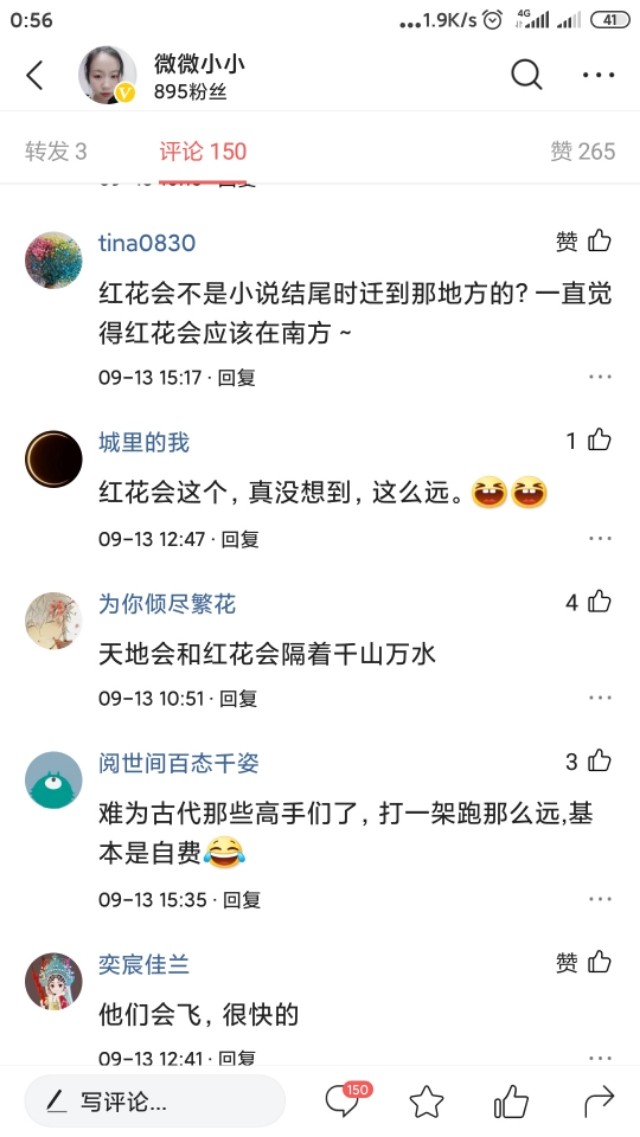The image size is (640, 1137).
Task: Open more options on 城里的我's comment
Action: [x=599, y=539]
